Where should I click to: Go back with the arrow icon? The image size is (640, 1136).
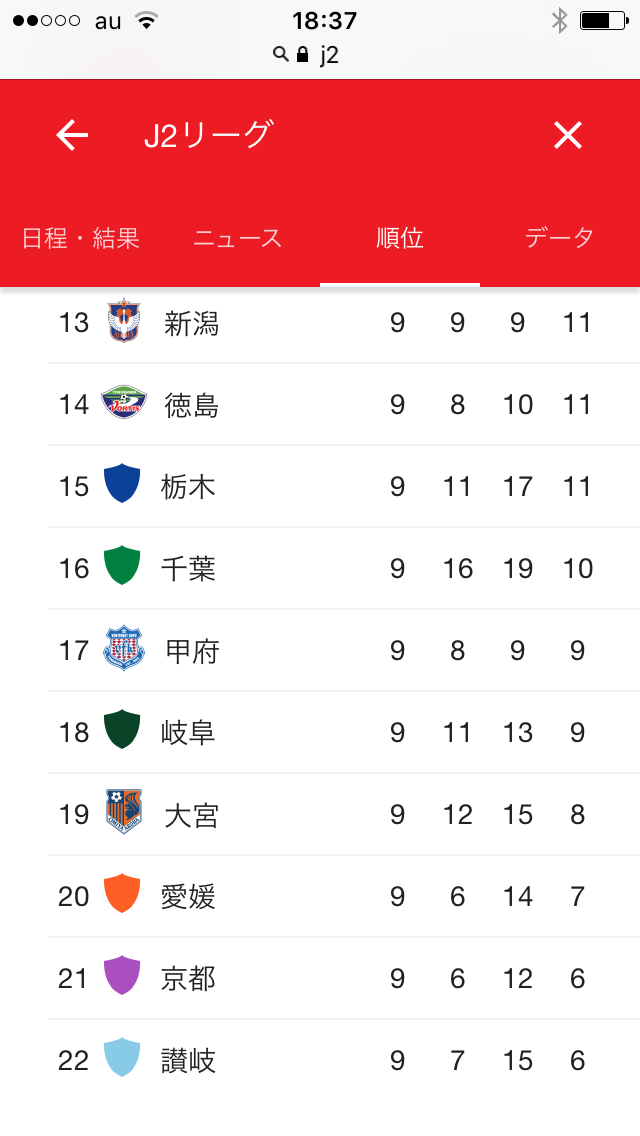72,135
